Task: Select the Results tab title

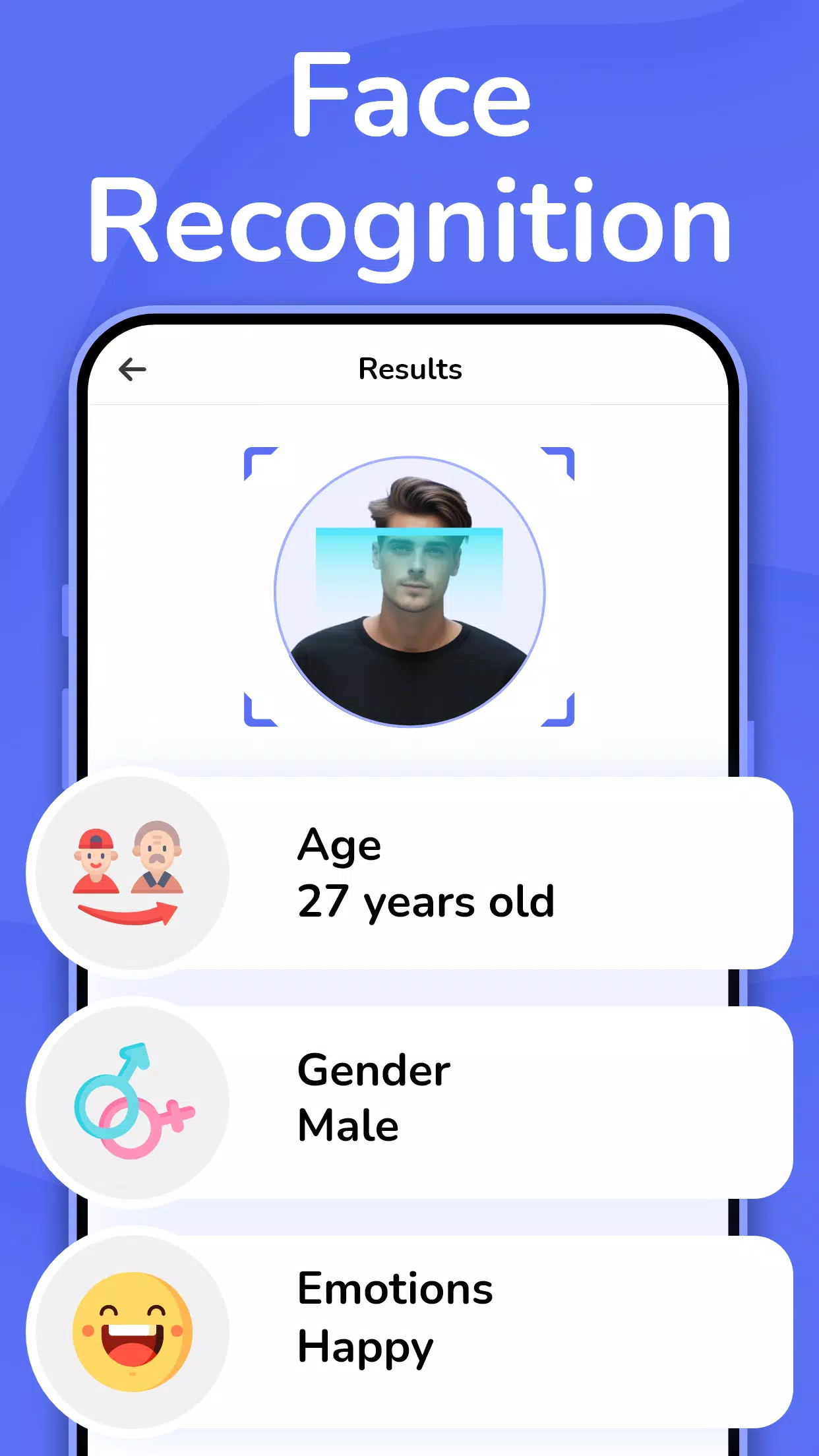Action: pos(409,369)
